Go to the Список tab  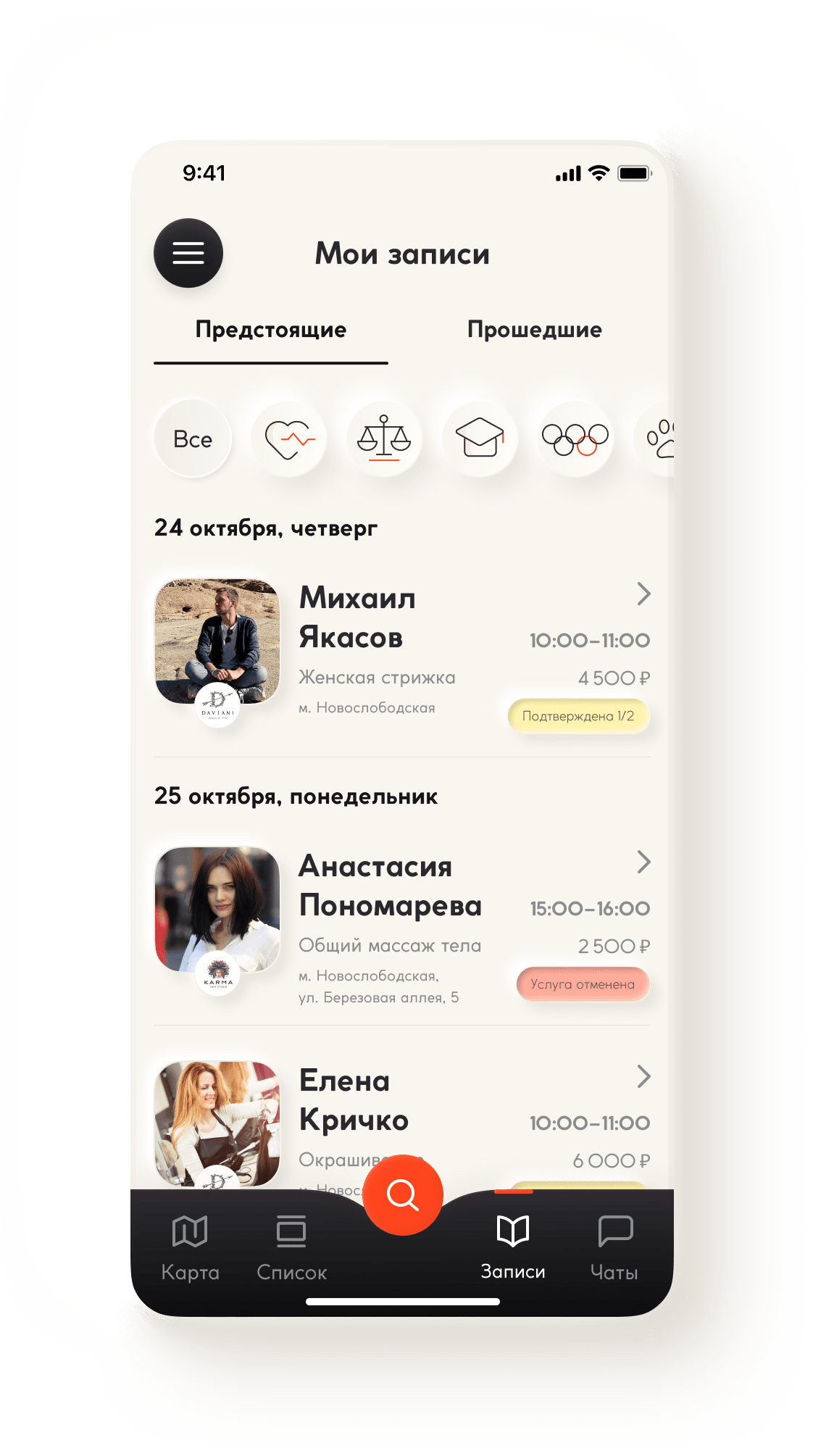click(x=291, y=1248)
